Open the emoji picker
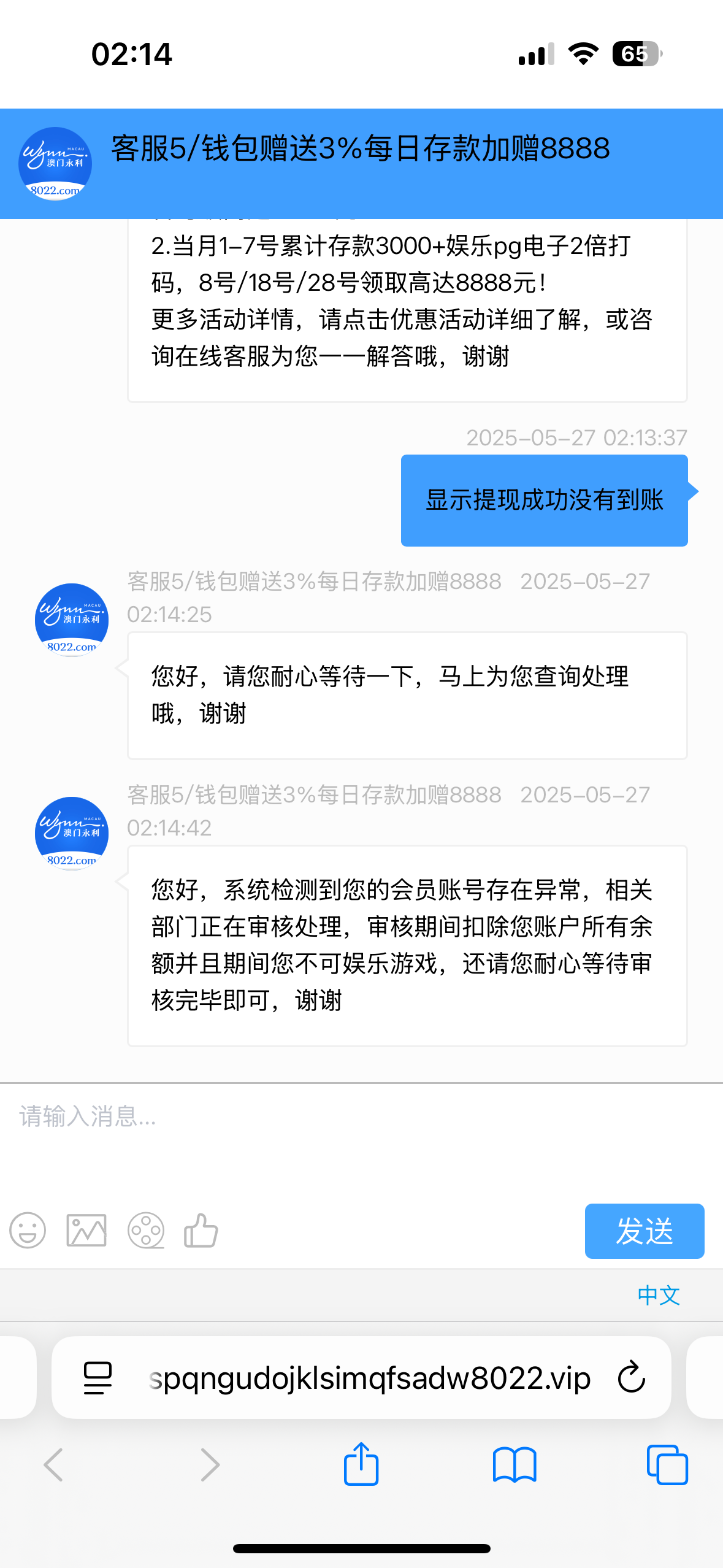The height and width of the screenshot is (1568, 723). click(x=28, y=1231)
